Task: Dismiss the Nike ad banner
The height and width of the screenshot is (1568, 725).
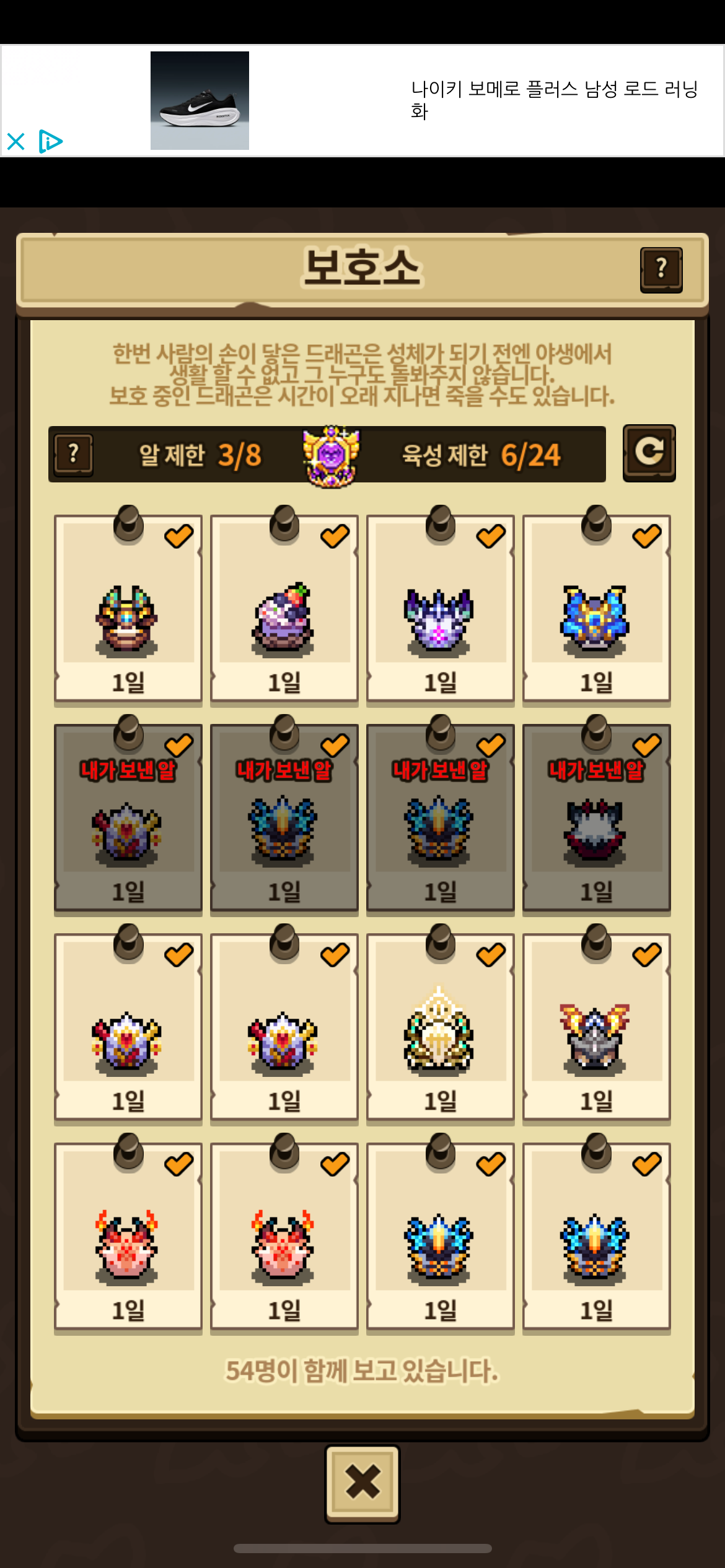Action: [x=15, y=142]
